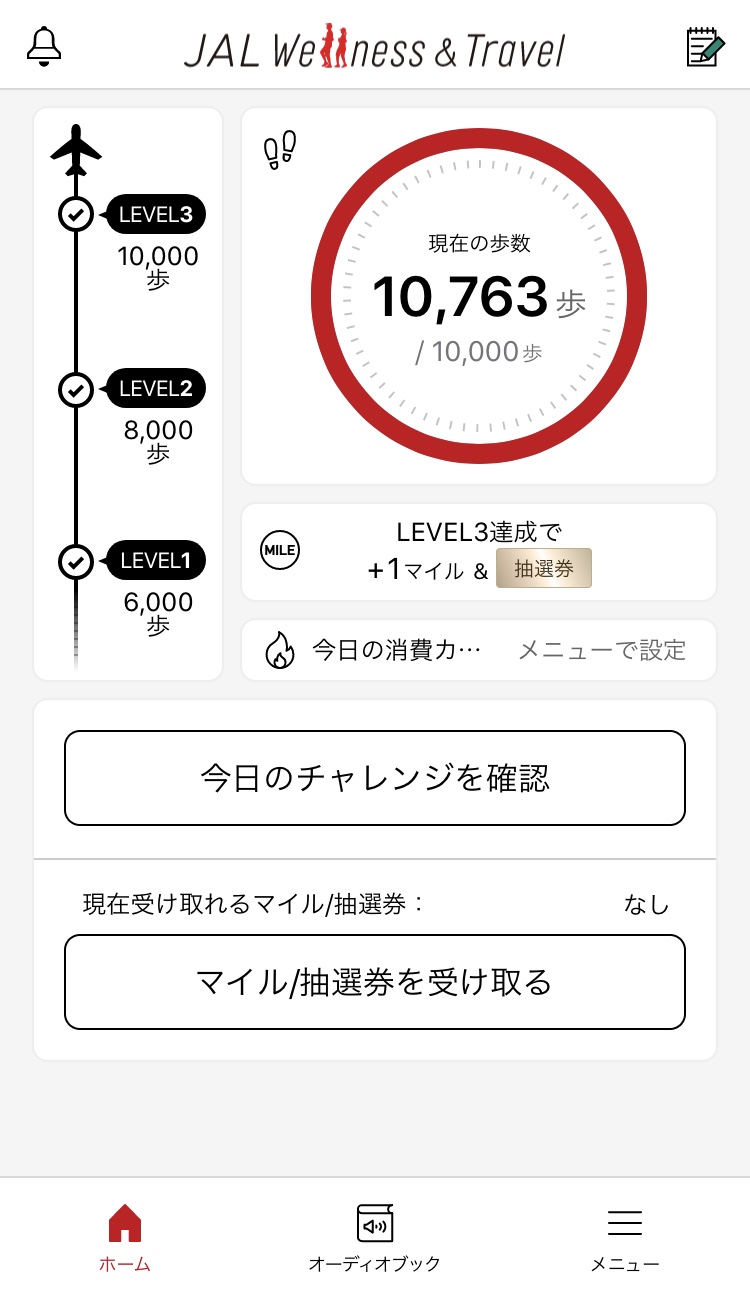Tap マイル/抽選券を受け取る button
This screenshot has width=750, height=1296.
375,982
